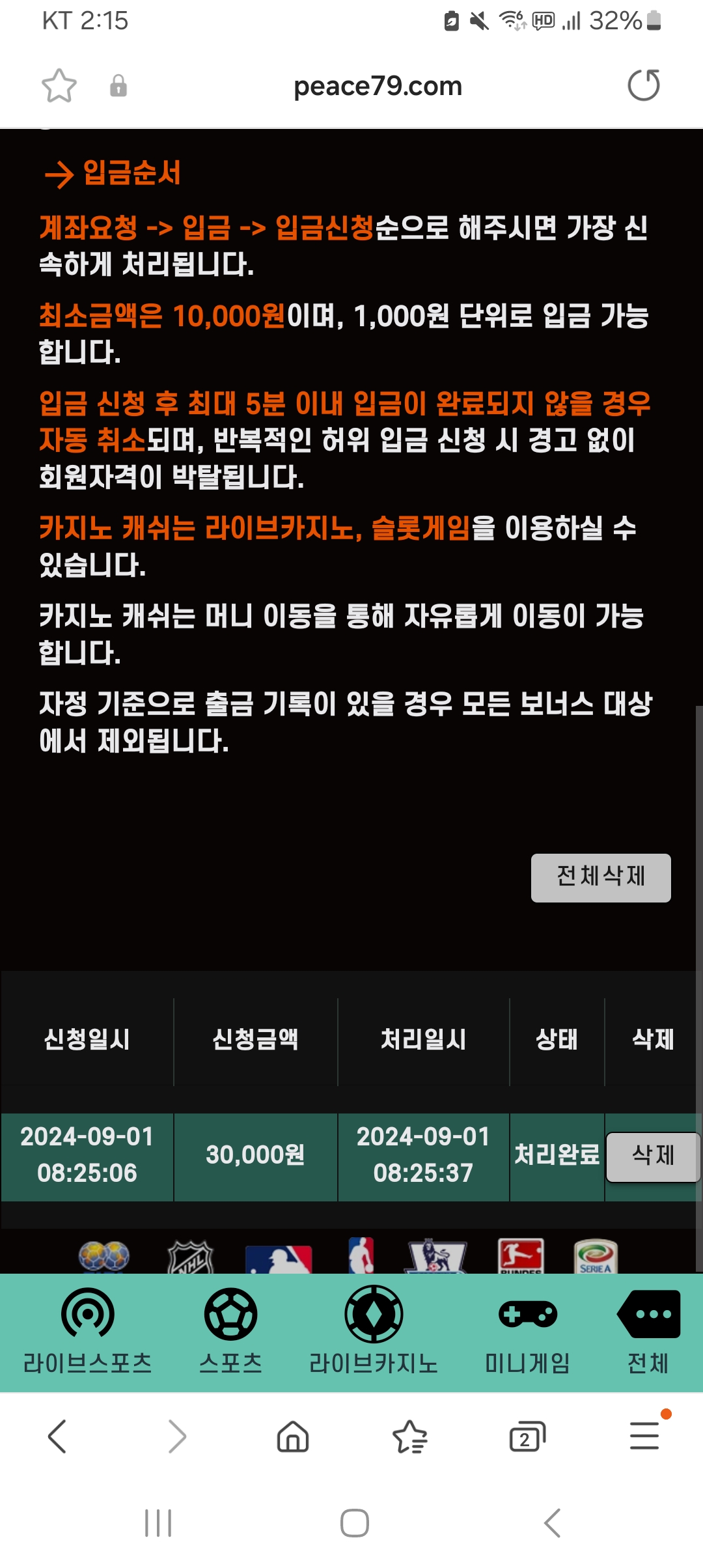Viewport: 703px width, 1568px height.
Task: Reload the page
Action: [643, 85]
